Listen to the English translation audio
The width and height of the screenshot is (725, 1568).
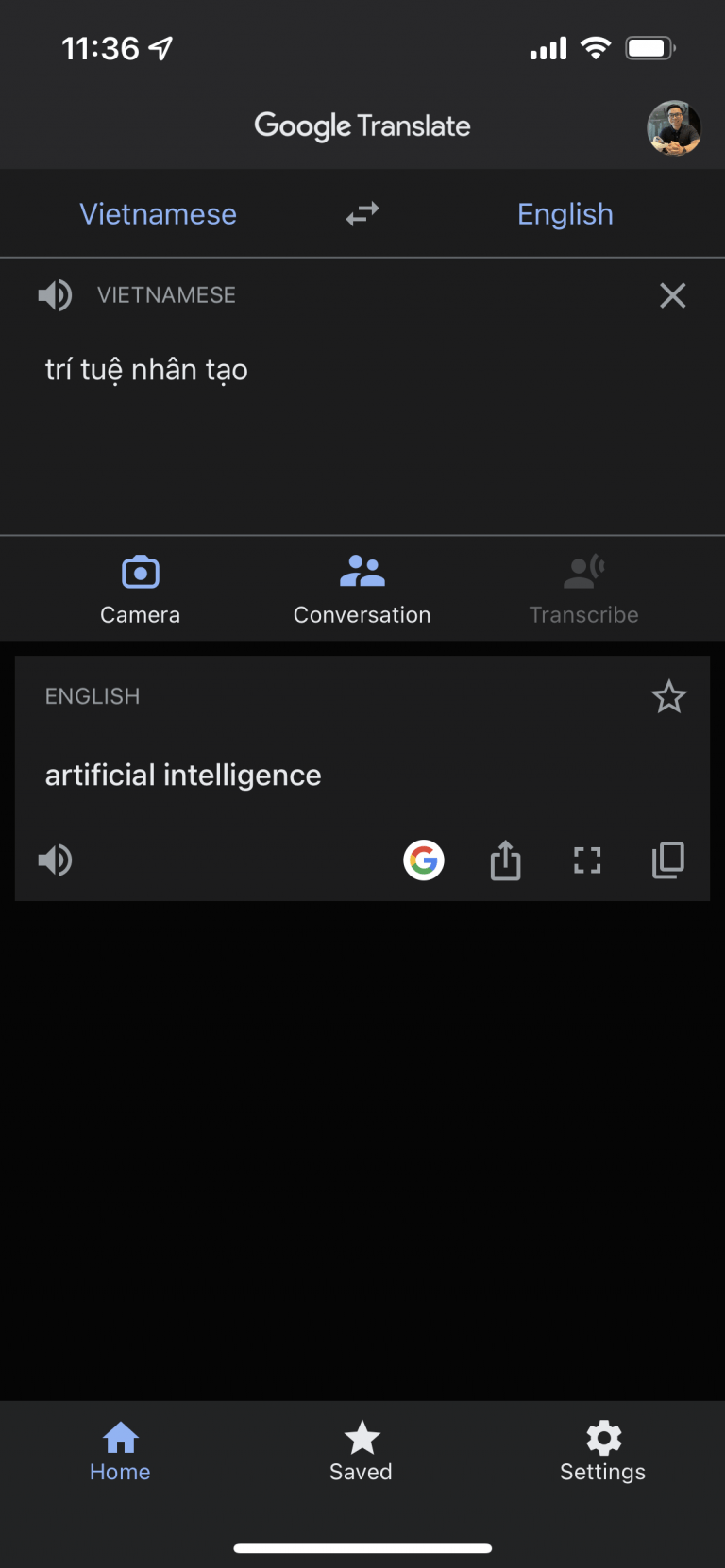(55, 859)
